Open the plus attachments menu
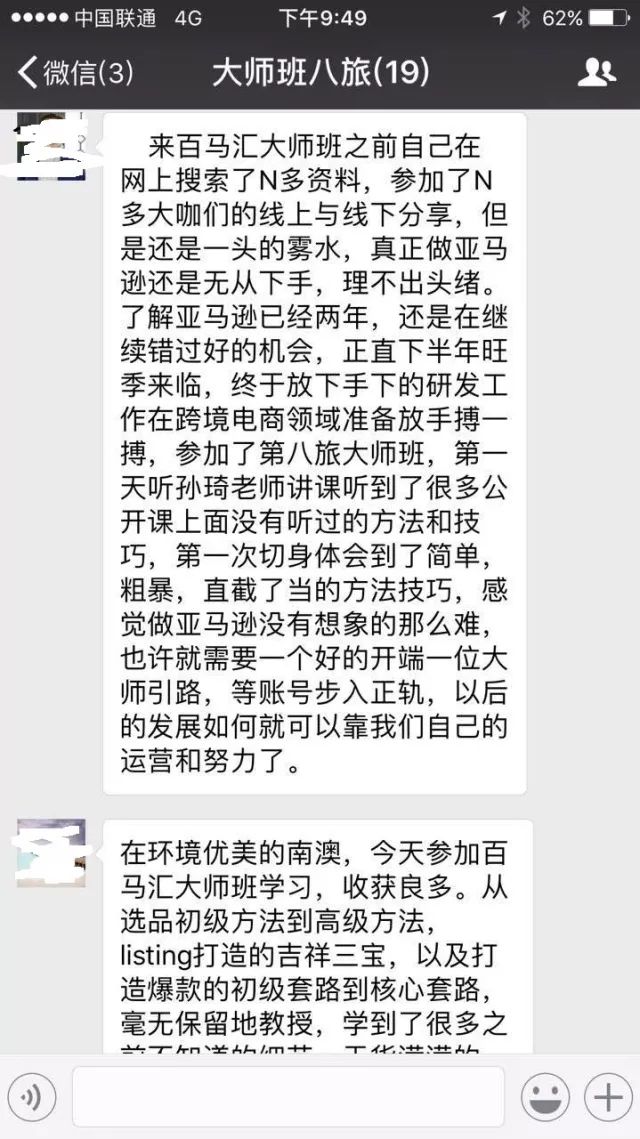The width and height of the screenshot is (640, 1139). tap(607, 1097)
